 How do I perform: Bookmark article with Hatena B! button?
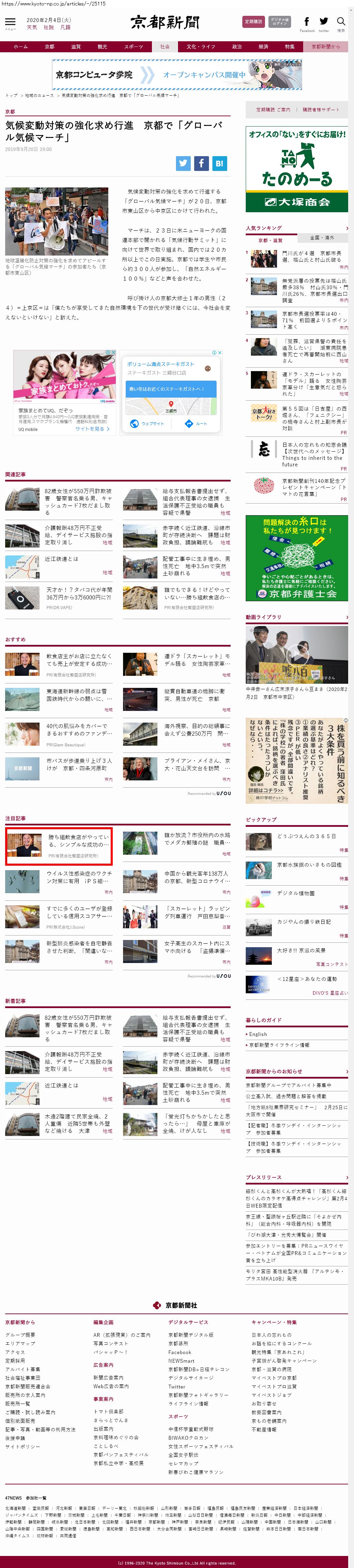click(220, 163)
